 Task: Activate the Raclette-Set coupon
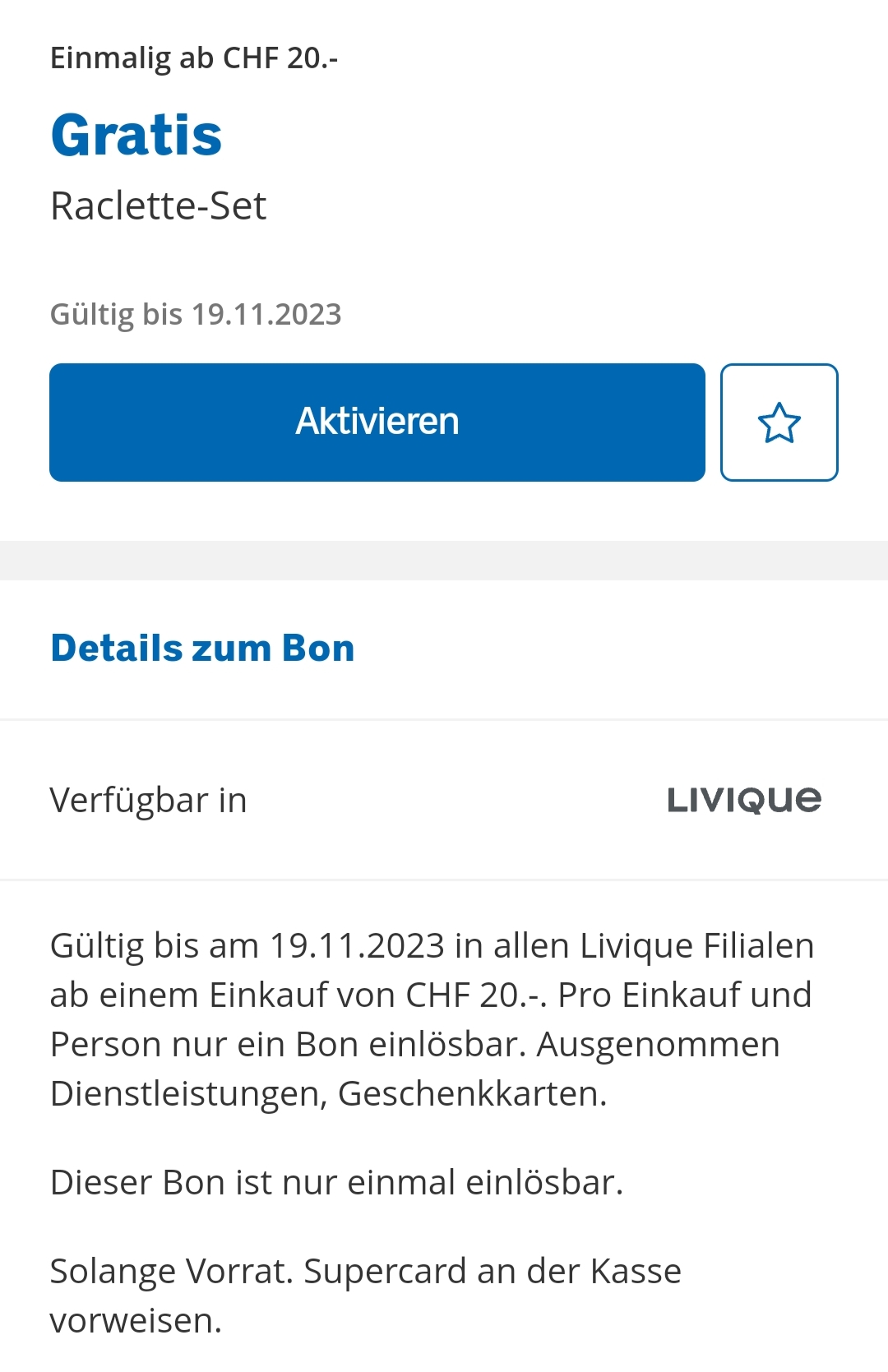click(x=377, y=422)
